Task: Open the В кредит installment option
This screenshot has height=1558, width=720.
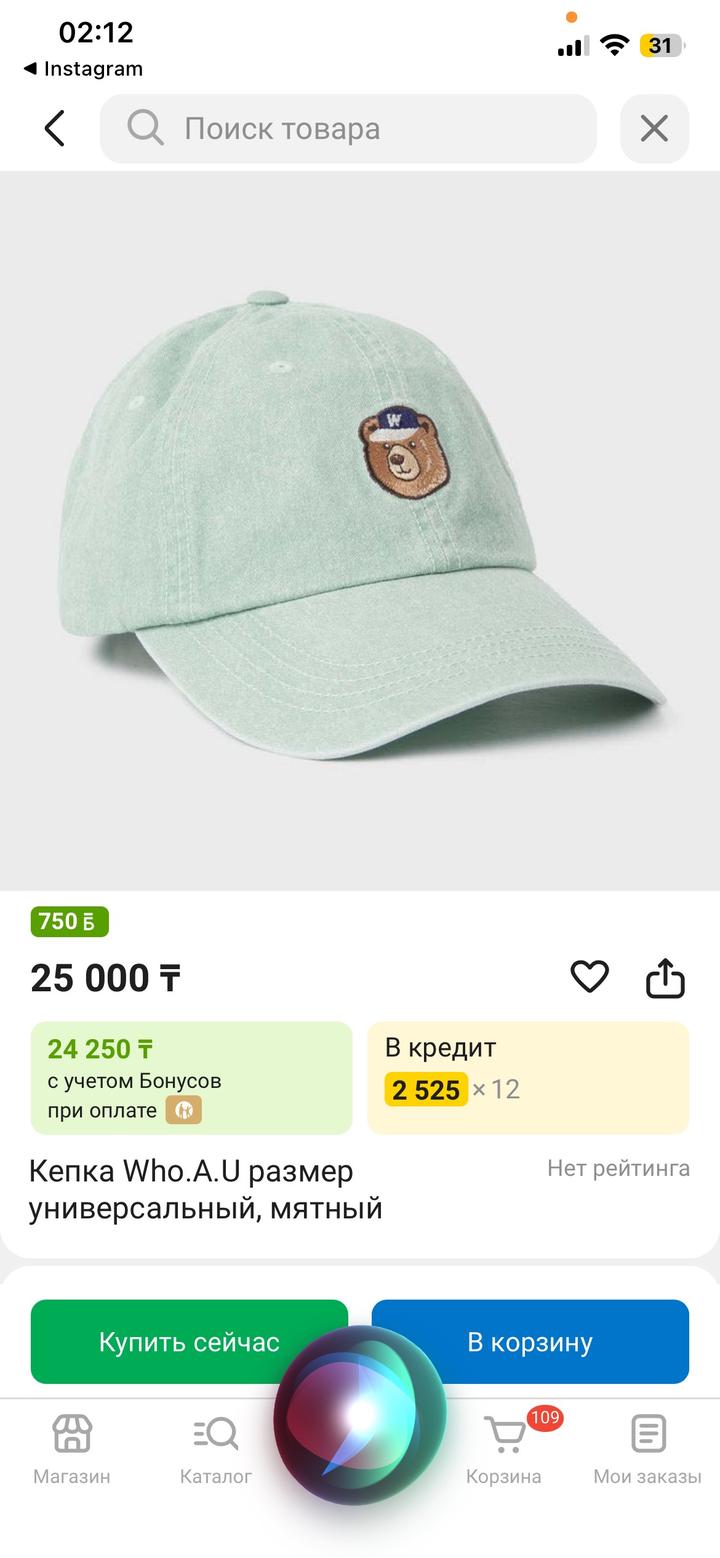Action: tap(528, 1077)
